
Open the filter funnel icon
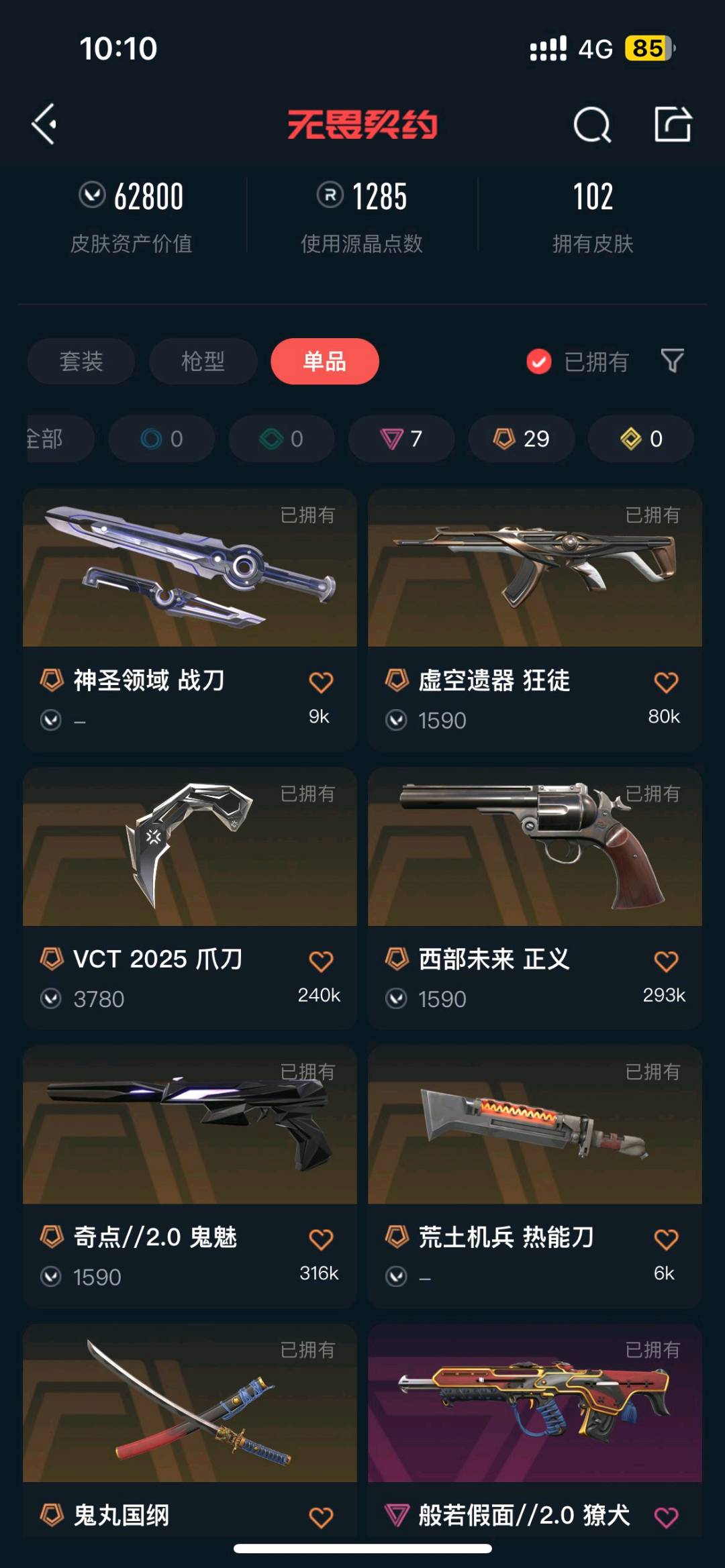672,361
